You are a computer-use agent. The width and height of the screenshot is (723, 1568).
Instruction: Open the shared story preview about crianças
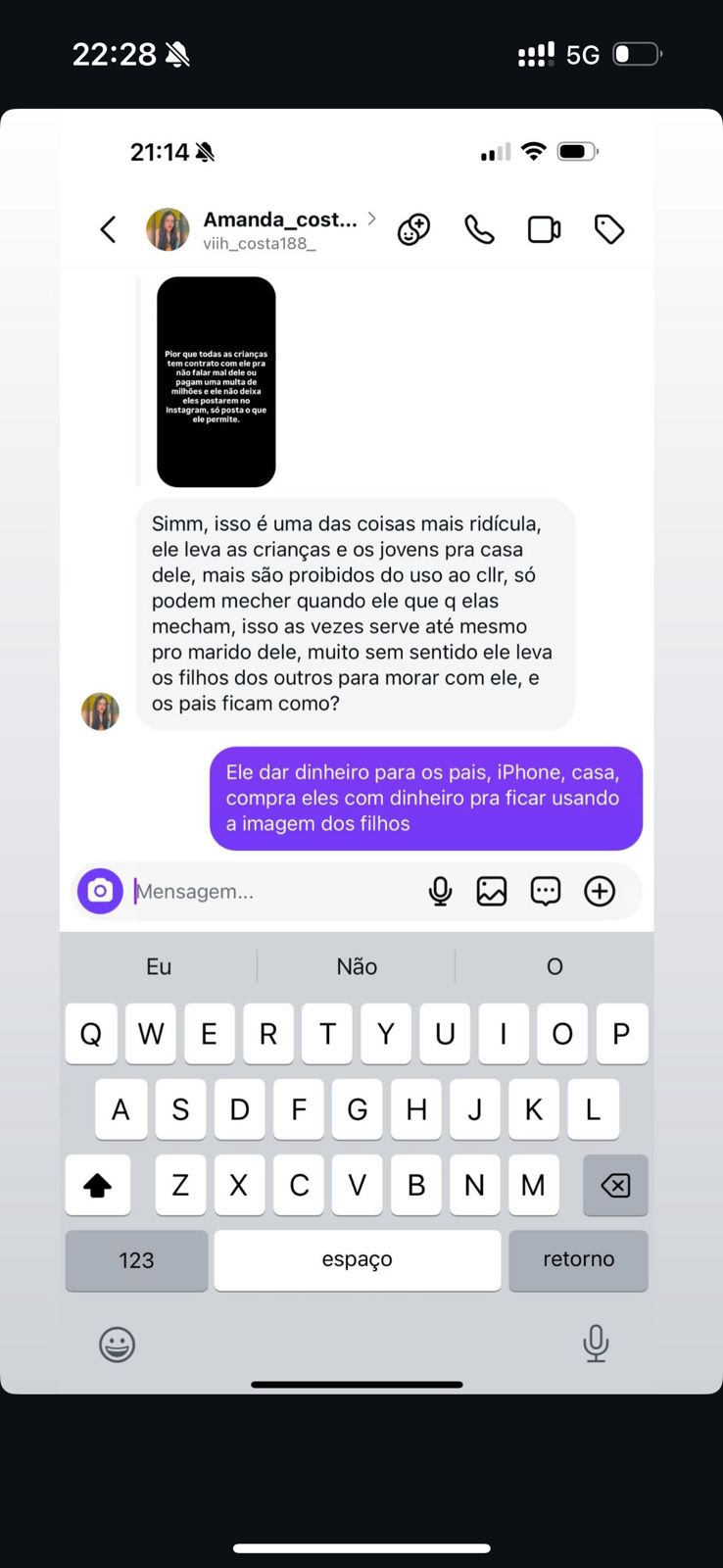tap(217, 382)
